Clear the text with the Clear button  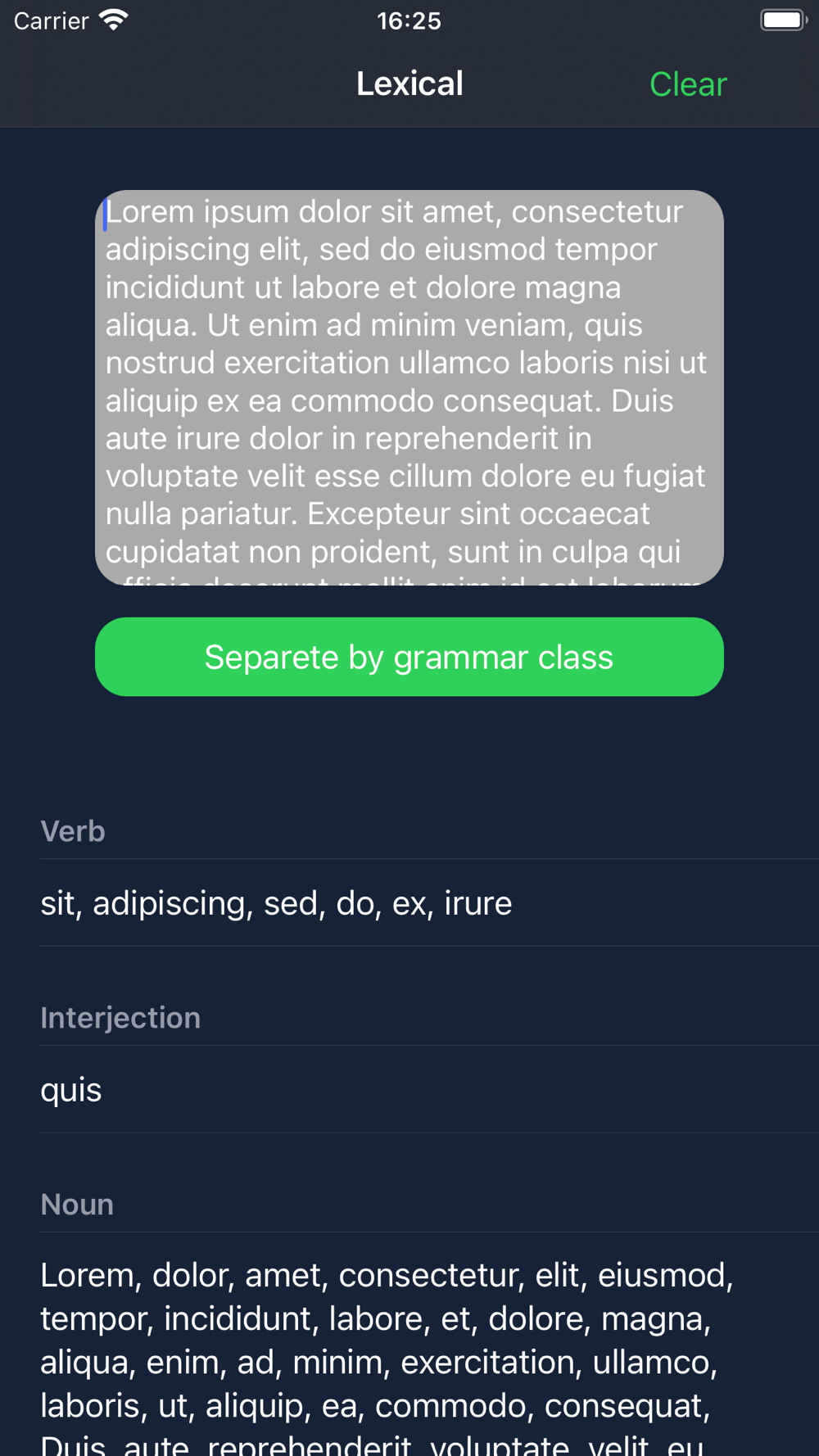(x=688, y=84)
